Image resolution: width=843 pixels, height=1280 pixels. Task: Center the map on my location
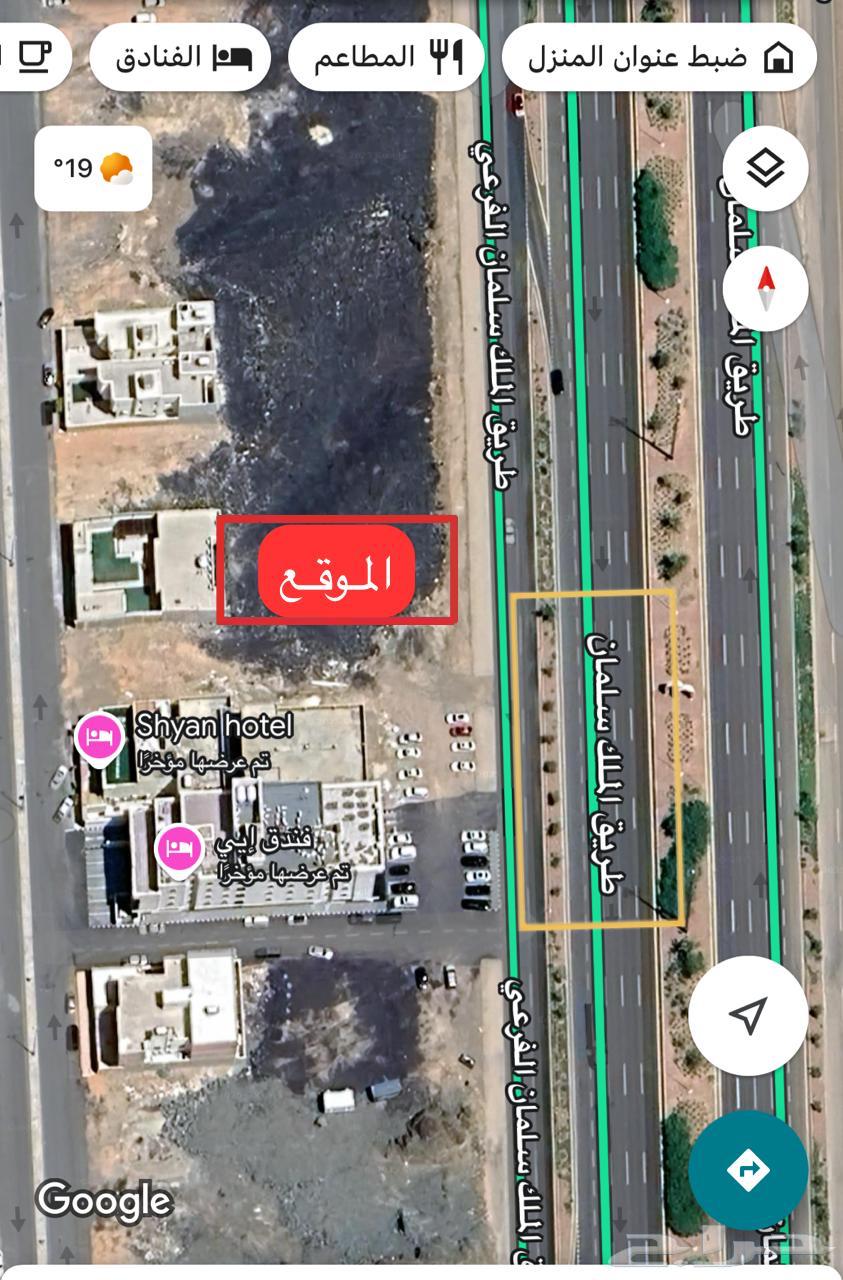747,1015
